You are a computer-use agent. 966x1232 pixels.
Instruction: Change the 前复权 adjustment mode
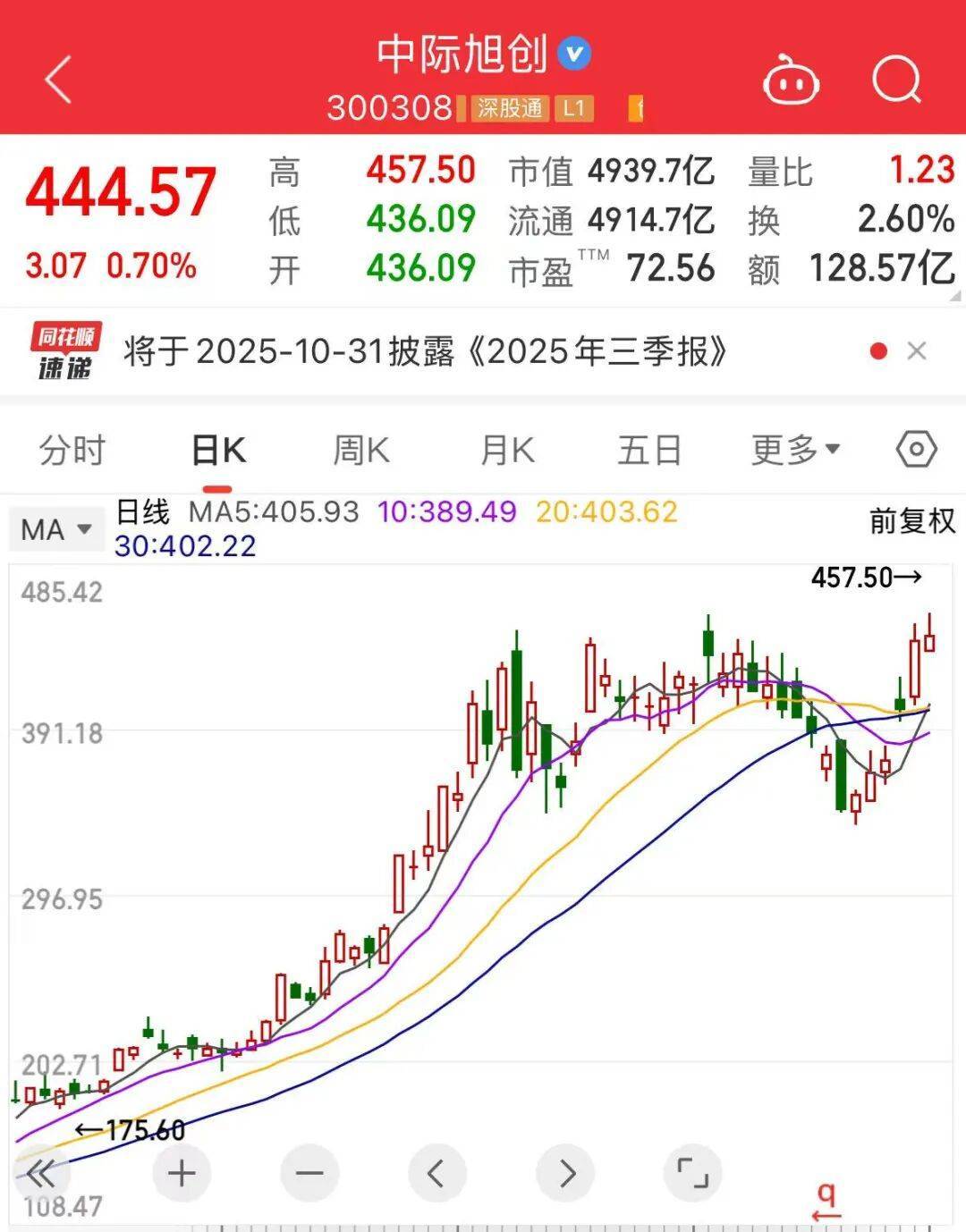point(911,520)
